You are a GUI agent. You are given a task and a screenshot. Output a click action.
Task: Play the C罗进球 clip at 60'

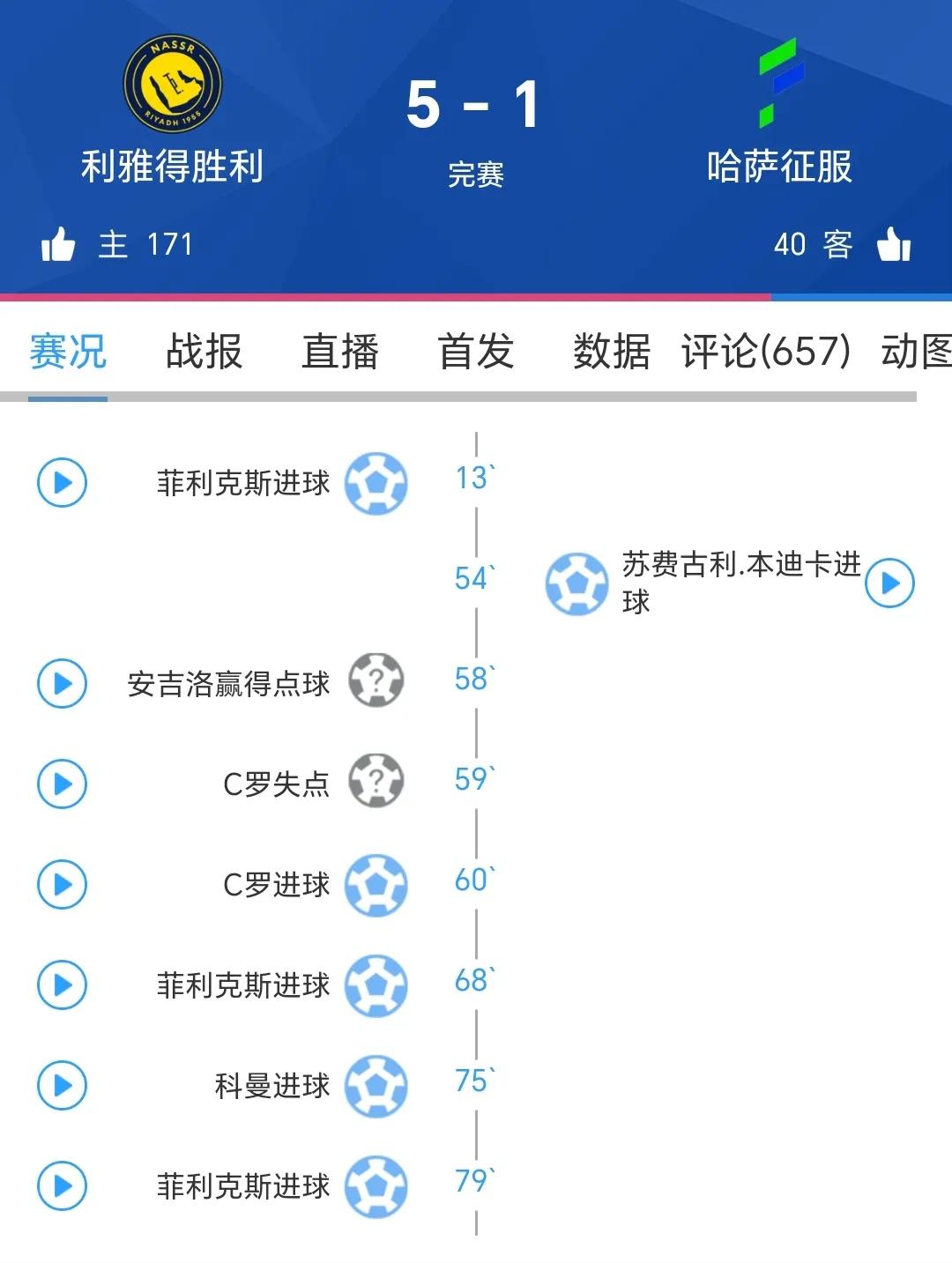click(x=62, y=884)
